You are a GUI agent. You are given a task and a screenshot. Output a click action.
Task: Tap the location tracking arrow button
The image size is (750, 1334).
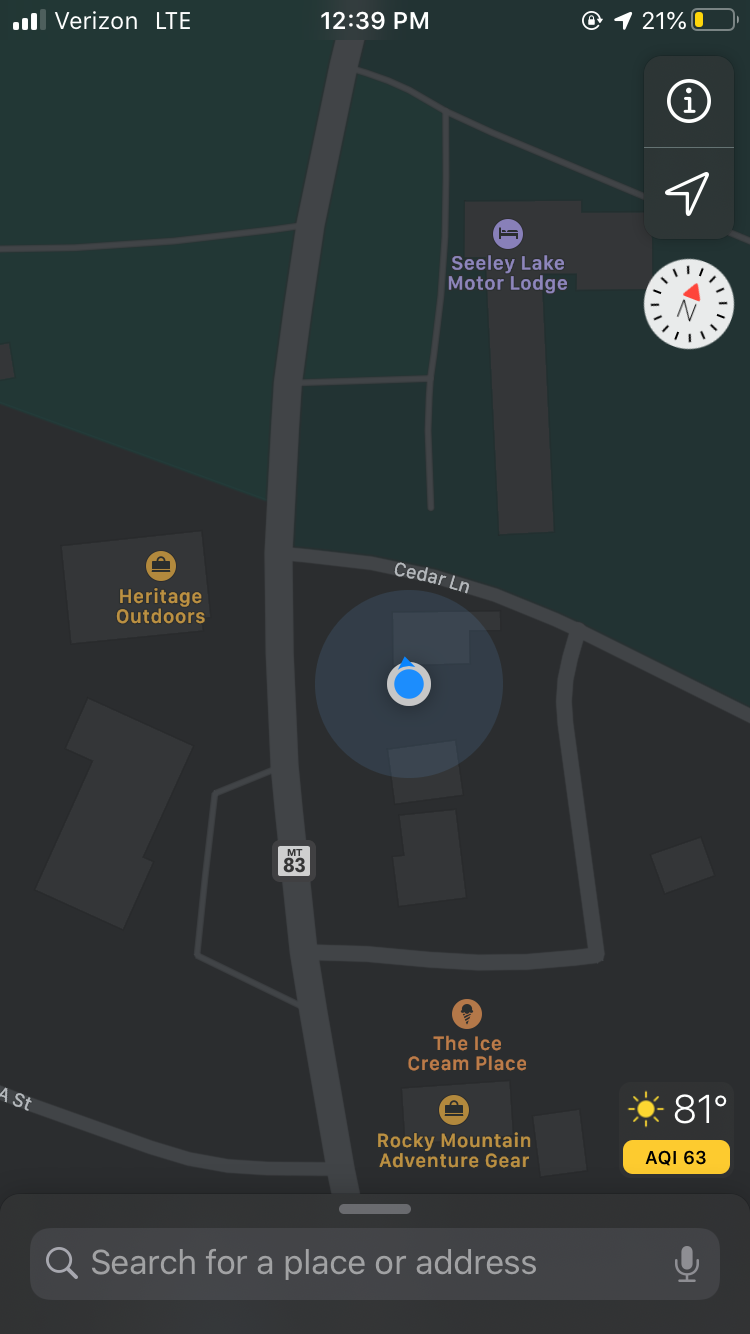688,192
